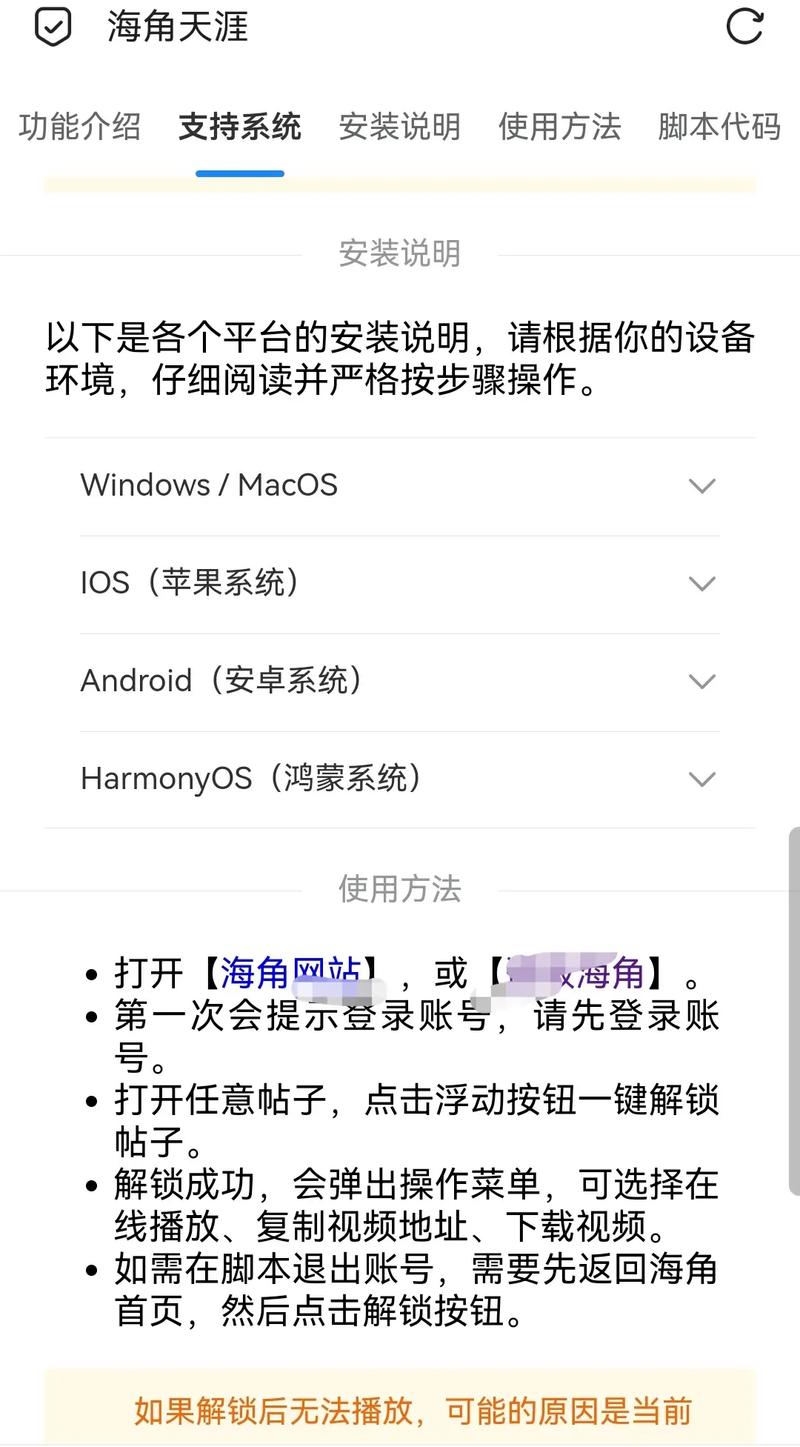Open the 海角网站 link

[290, 972]
